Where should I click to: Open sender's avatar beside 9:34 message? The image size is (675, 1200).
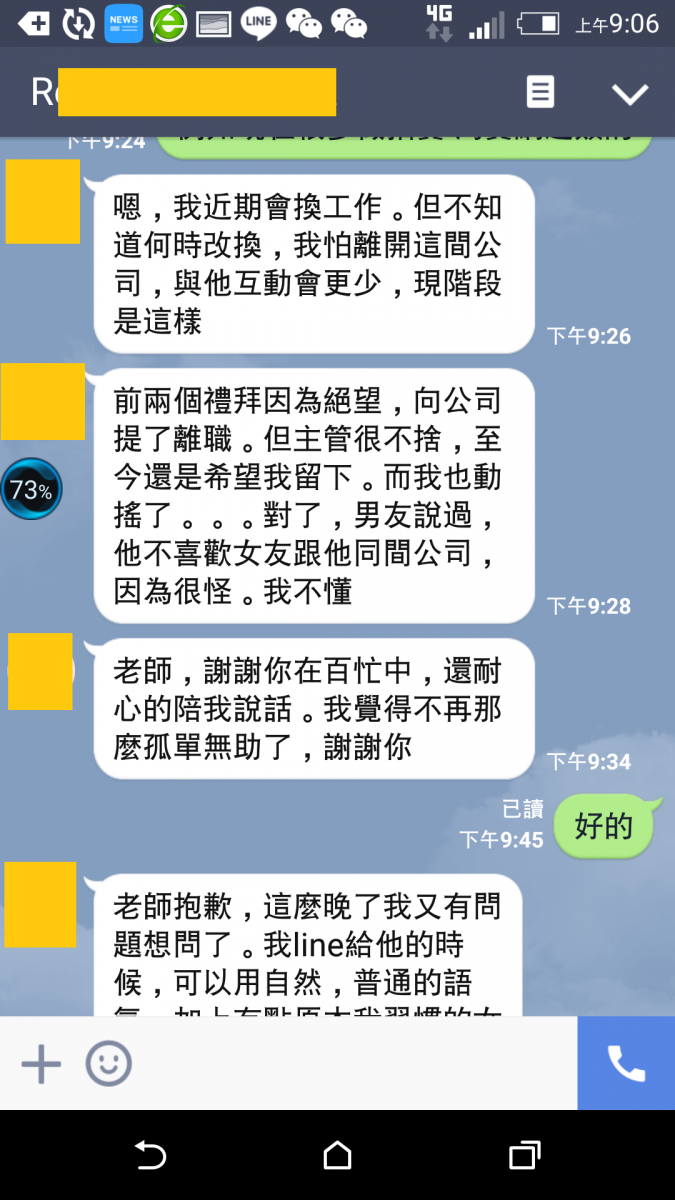pos(41,671)
